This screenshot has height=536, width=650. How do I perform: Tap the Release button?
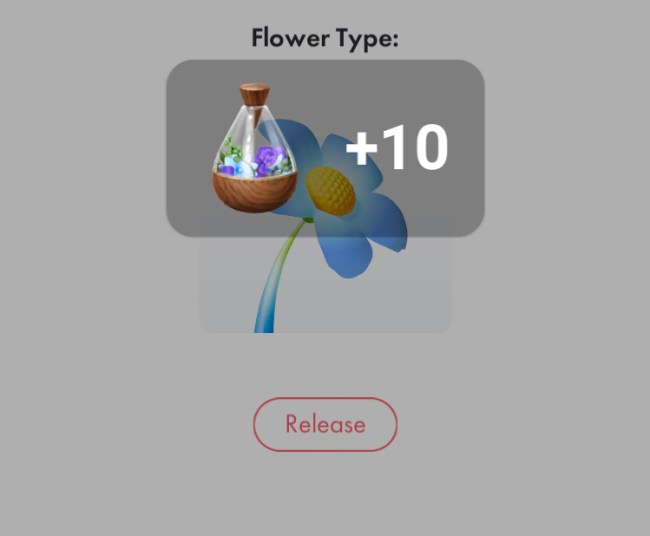coord(325,424)
